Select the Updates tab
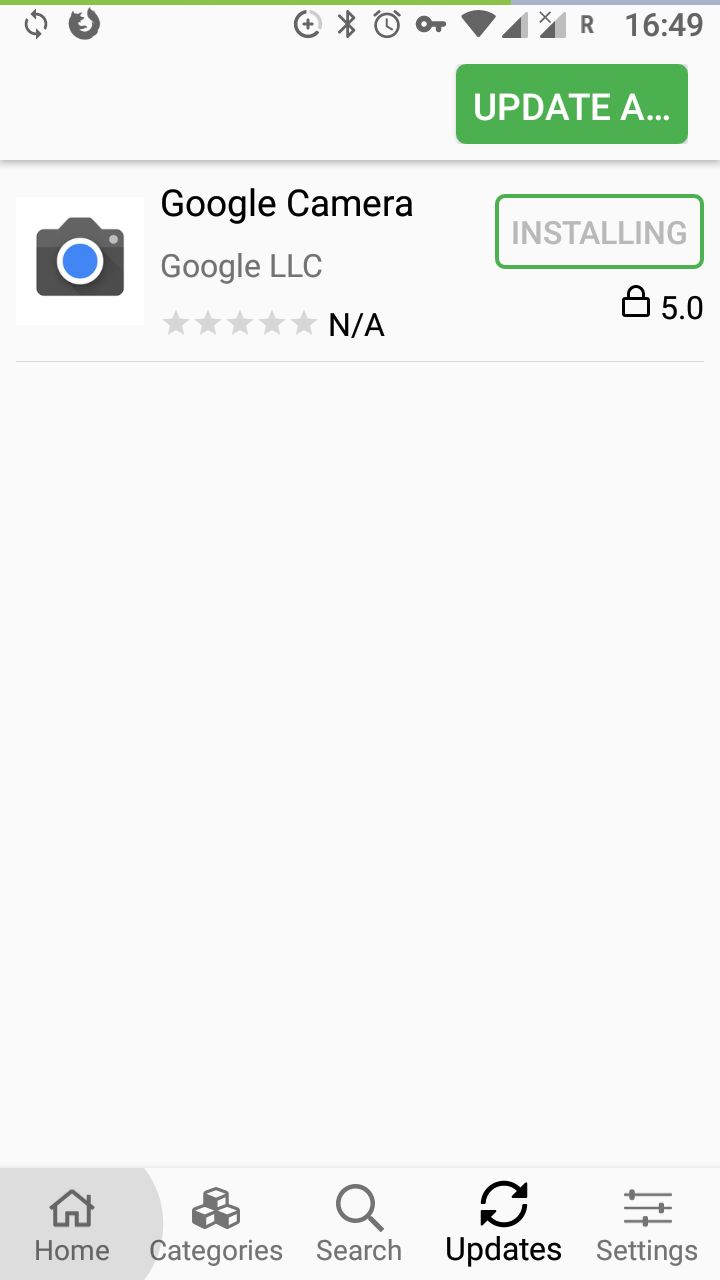720x1280 pixels. pos(504,1224)
